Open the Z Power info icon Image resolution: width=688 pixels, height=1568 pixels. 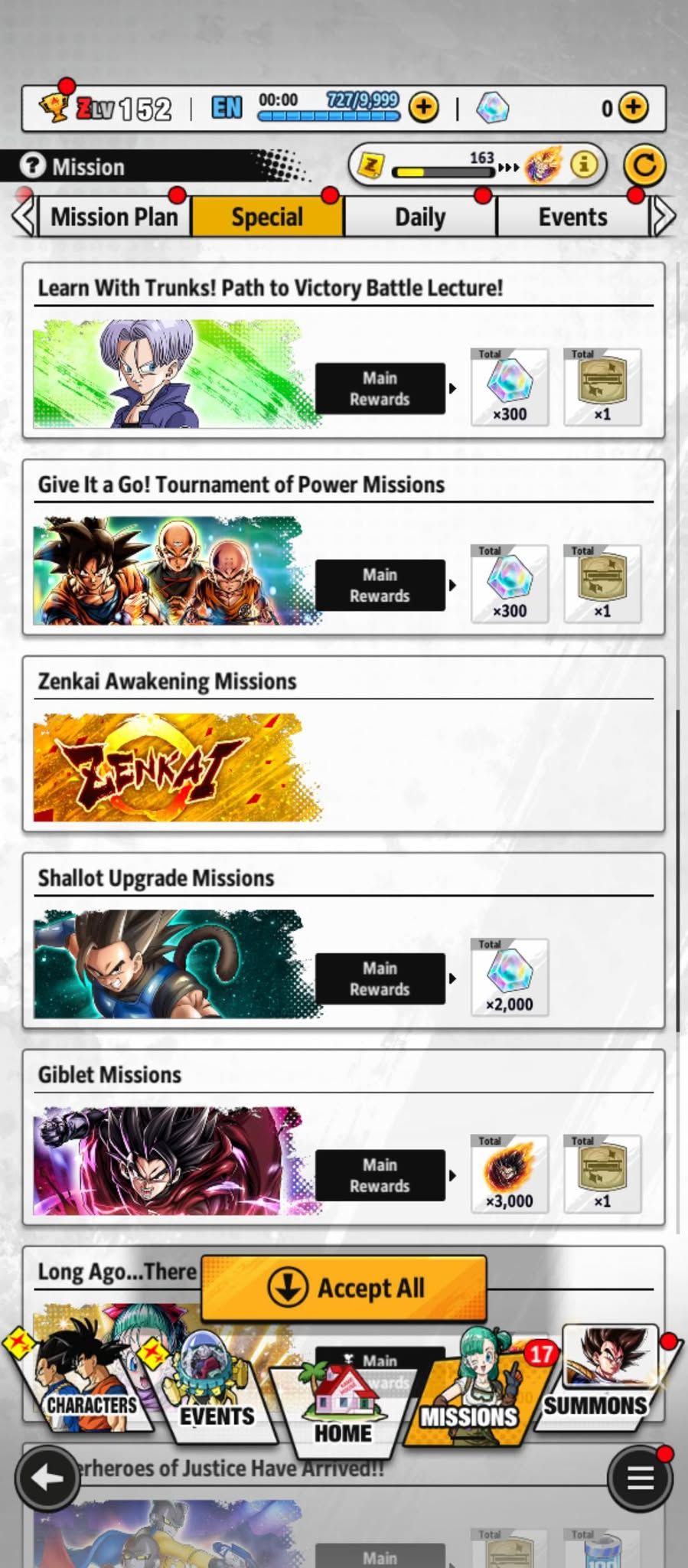pyautogui.click(x=584, y=165)
